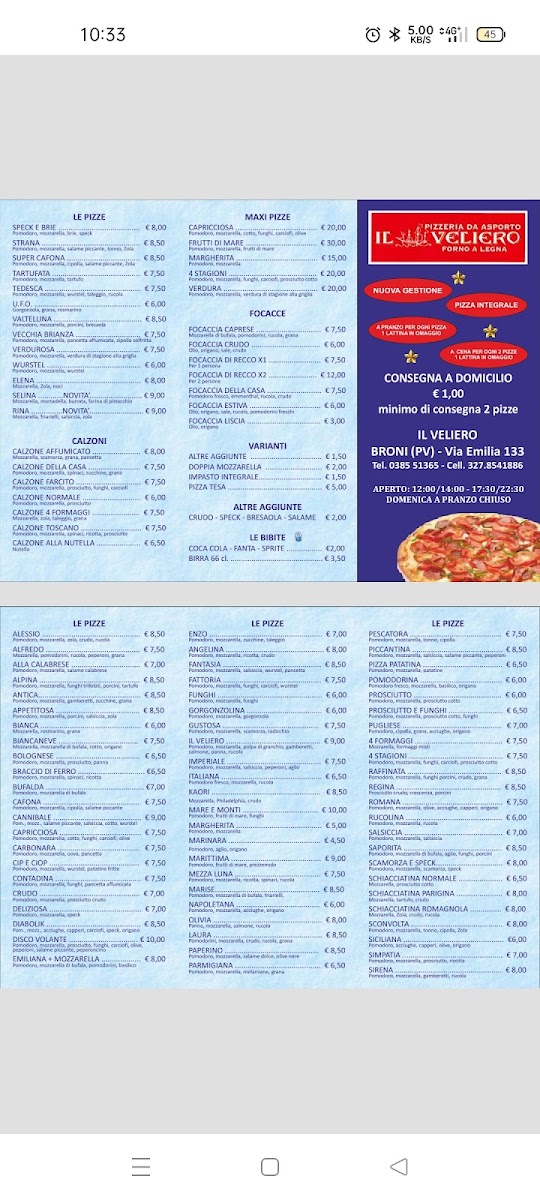The width and height of the screenshot is (540, 1200).
Task: Tap the home button in navigation bar
Action: pos(270,1166)
